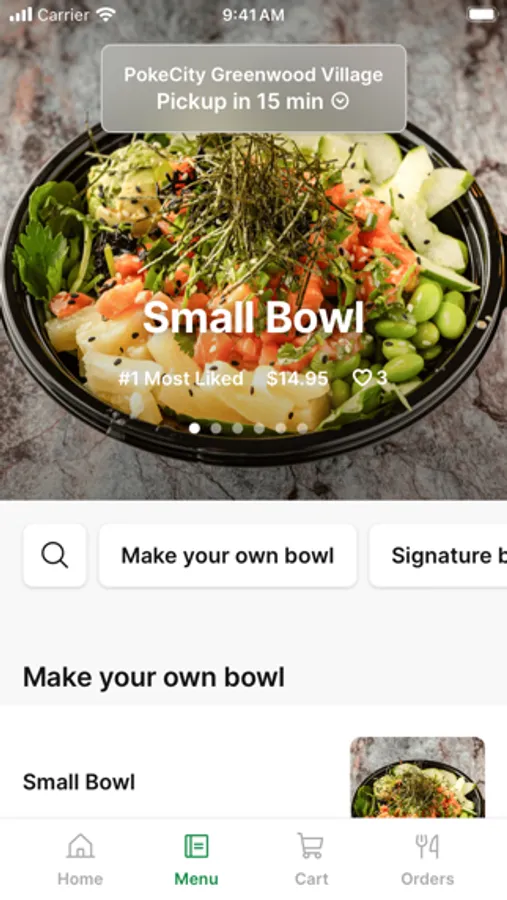The image size is (507, 900).
Task: Open the pickup location and time selector
Action: click(254, 88)
